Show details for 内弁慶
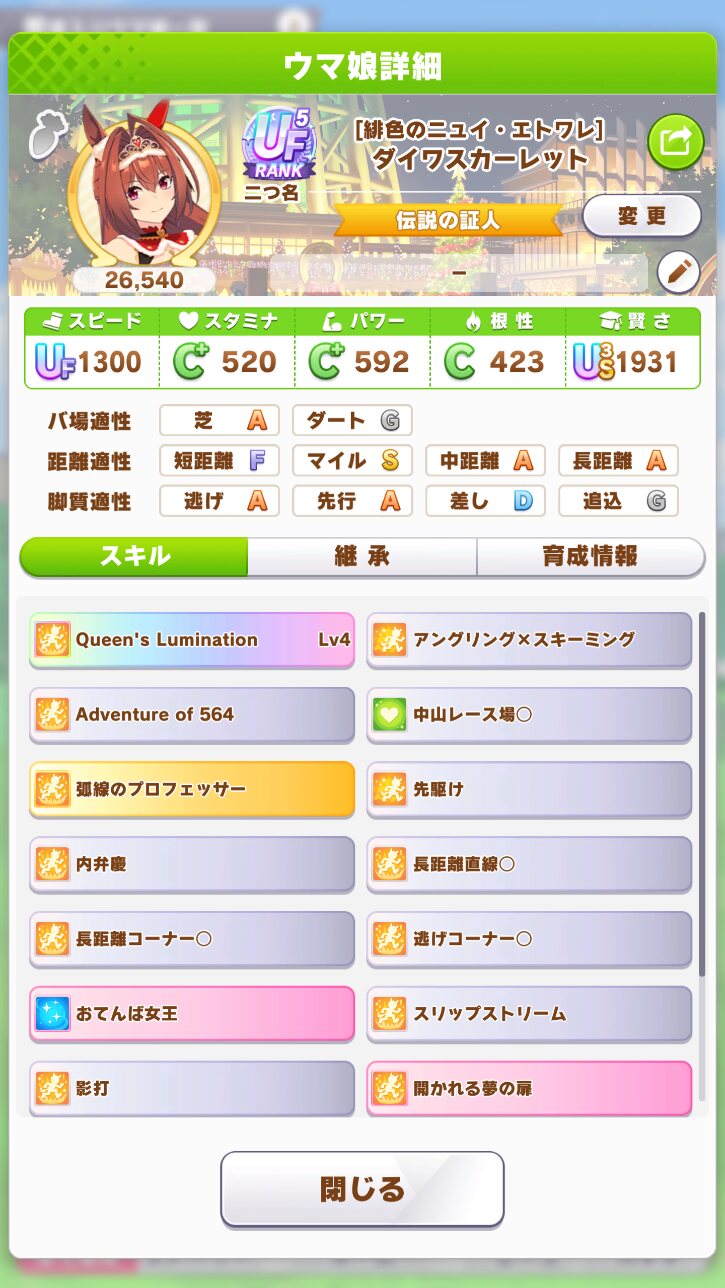725x1288 pixels. pyautogui.click(x=192, y=864)
